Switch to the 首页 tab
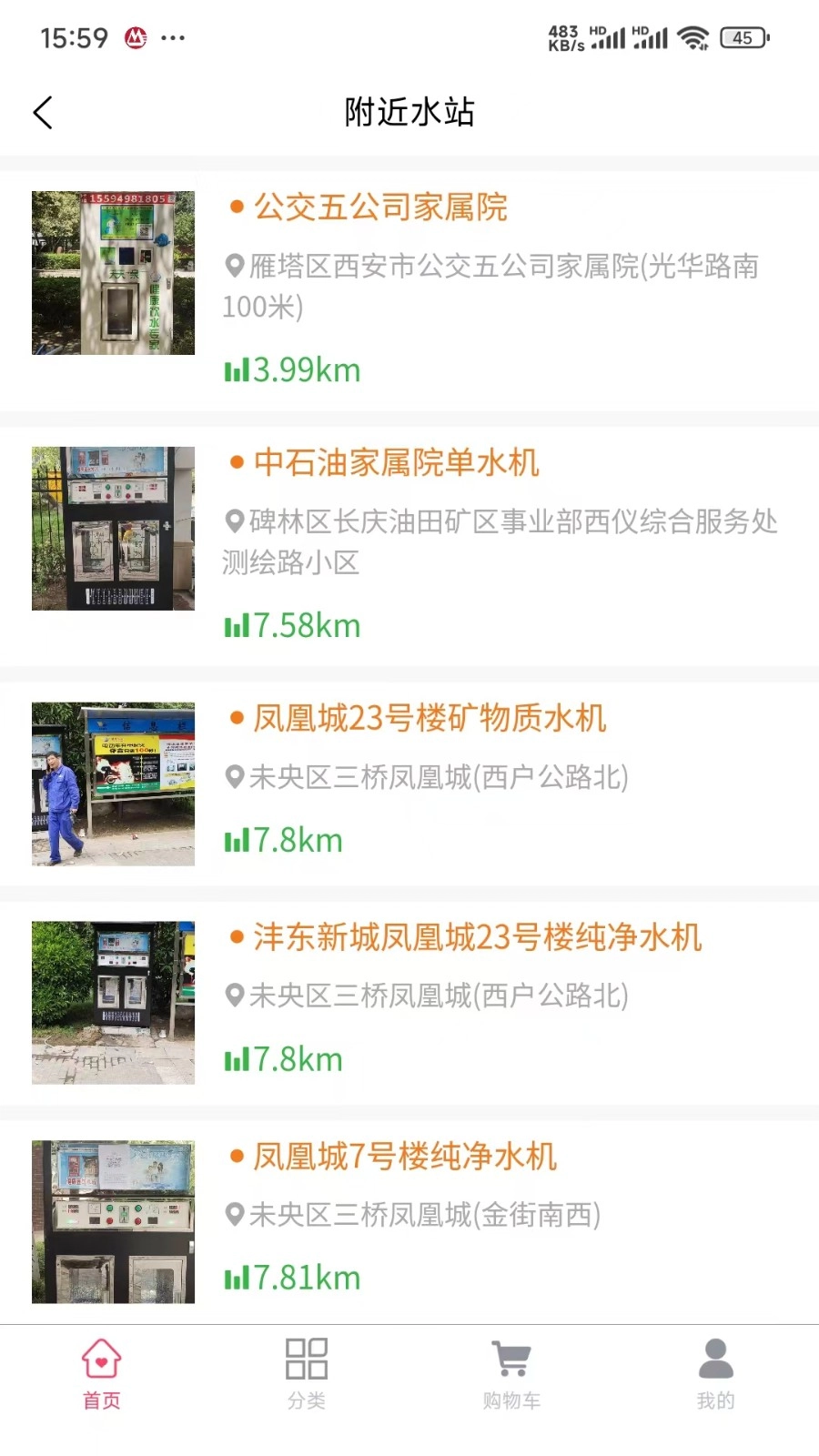 (x=102, y=1374)
